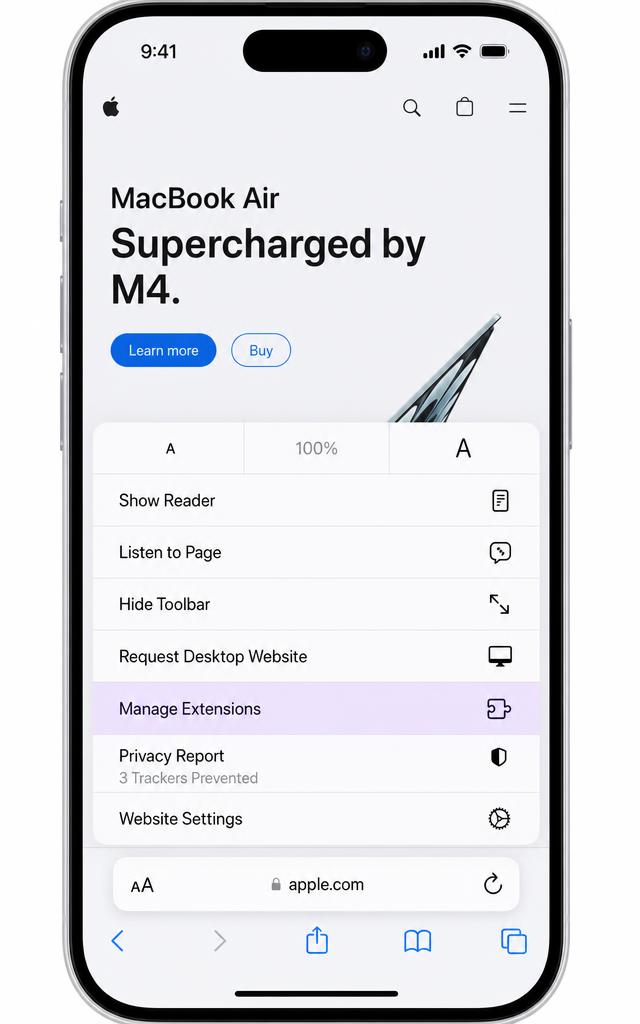Select Show Reader
640x1024 pixels.
(x=316, y=500)
